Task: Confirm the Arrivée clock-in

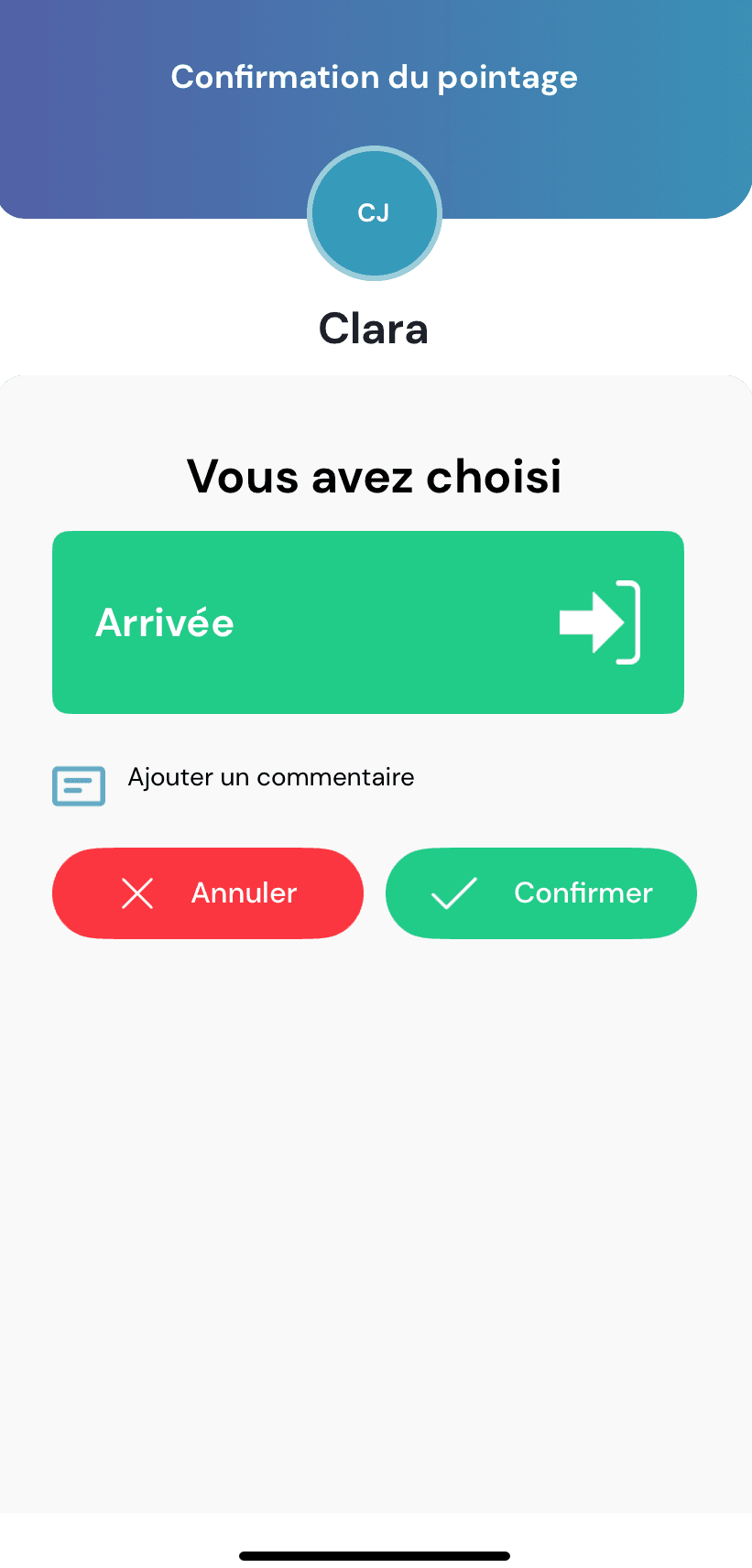Action: pyautogui.click(x=540, y=892)
